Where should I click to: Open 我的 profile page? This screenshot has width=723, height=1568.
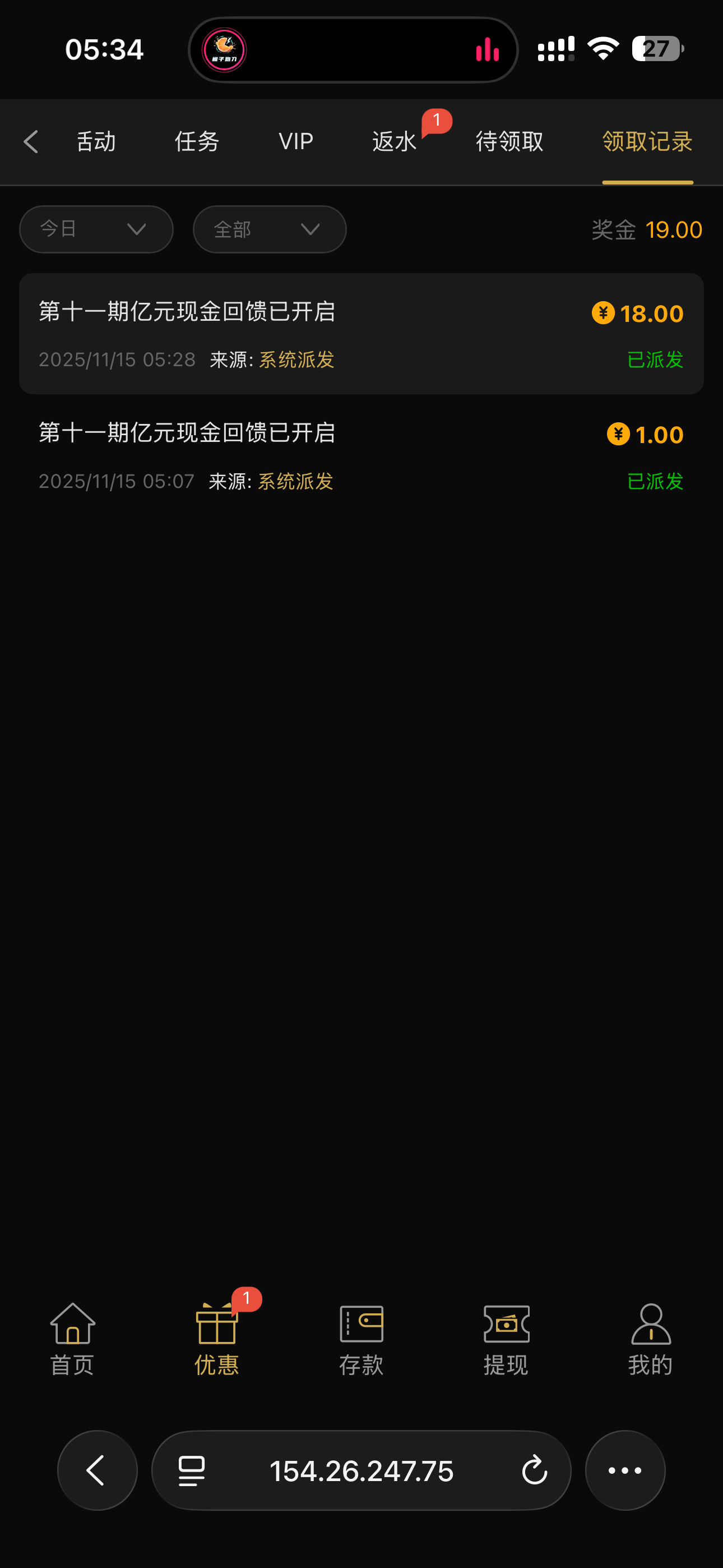pos(651,1339)
